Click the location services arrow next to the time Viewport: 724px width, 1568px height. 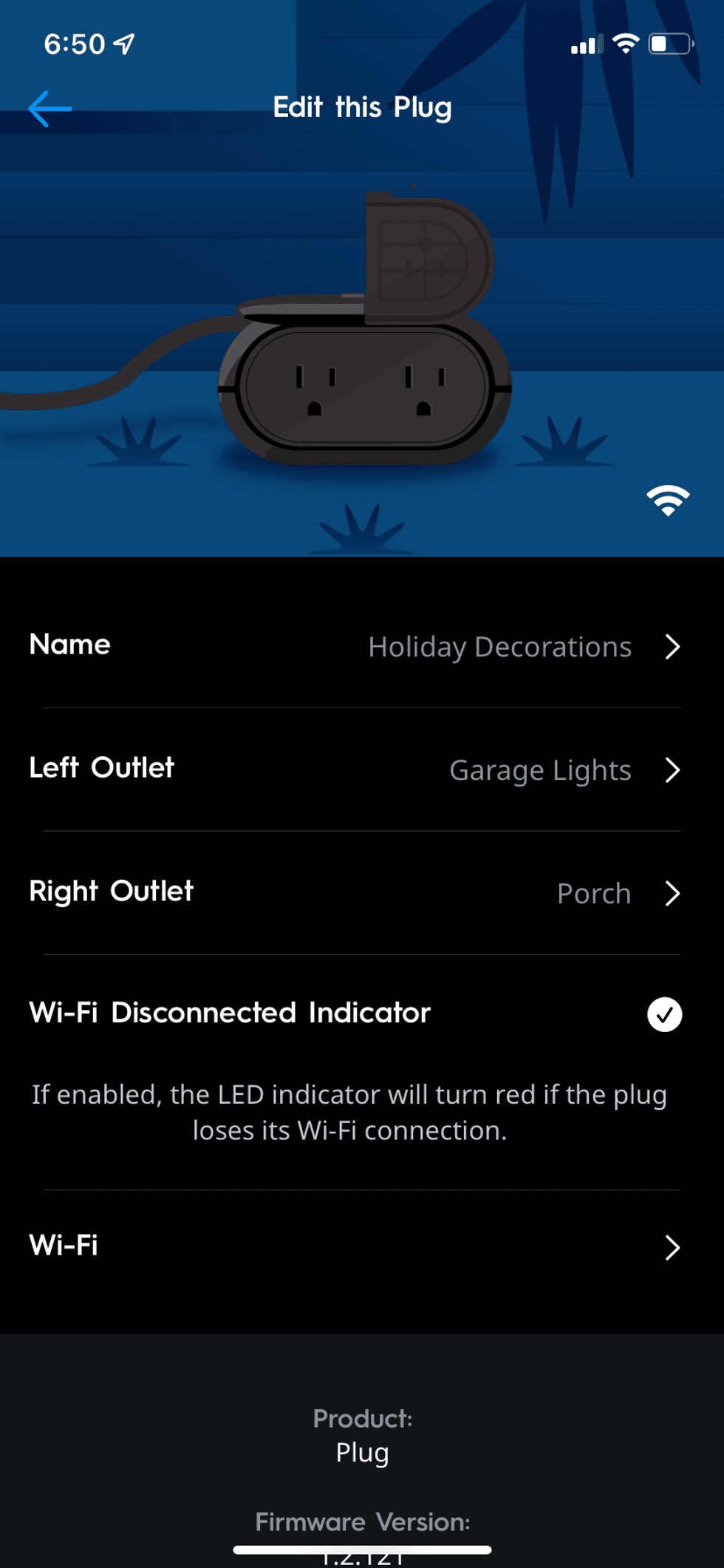(x=123, y=44)
